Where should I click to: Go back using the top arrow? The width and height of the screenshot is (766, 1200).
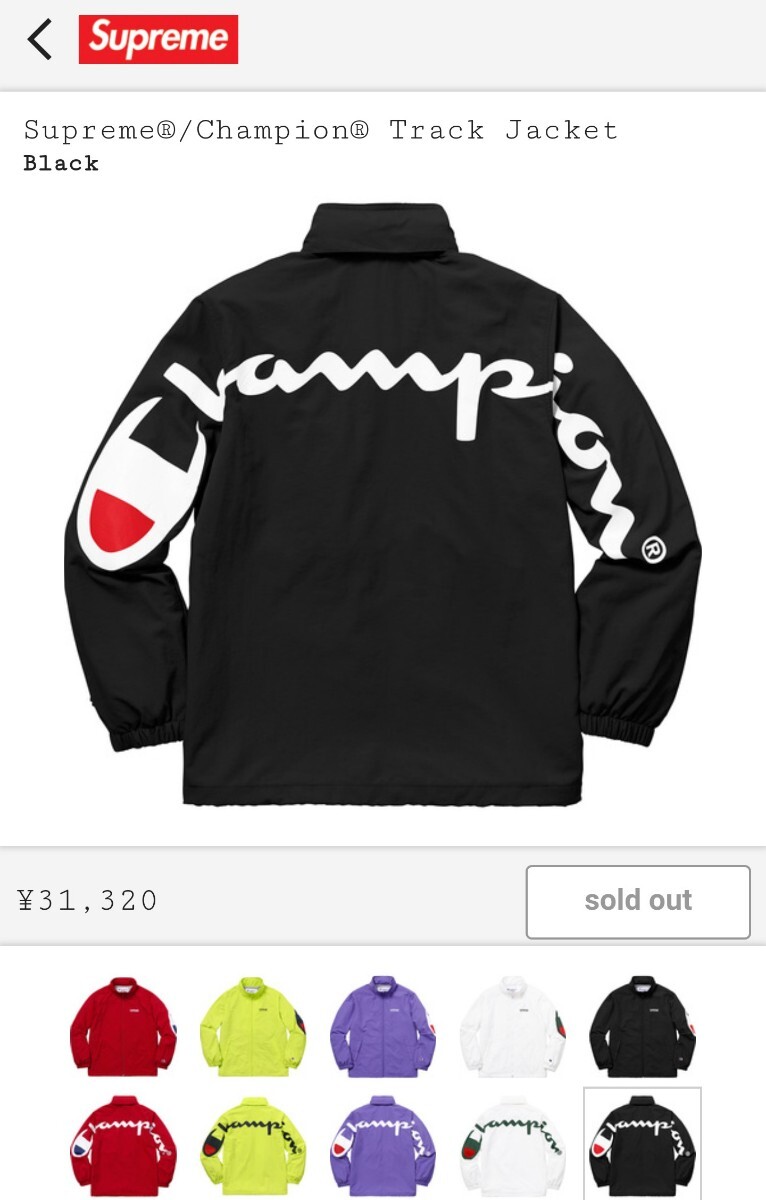(x=40, y=40)
